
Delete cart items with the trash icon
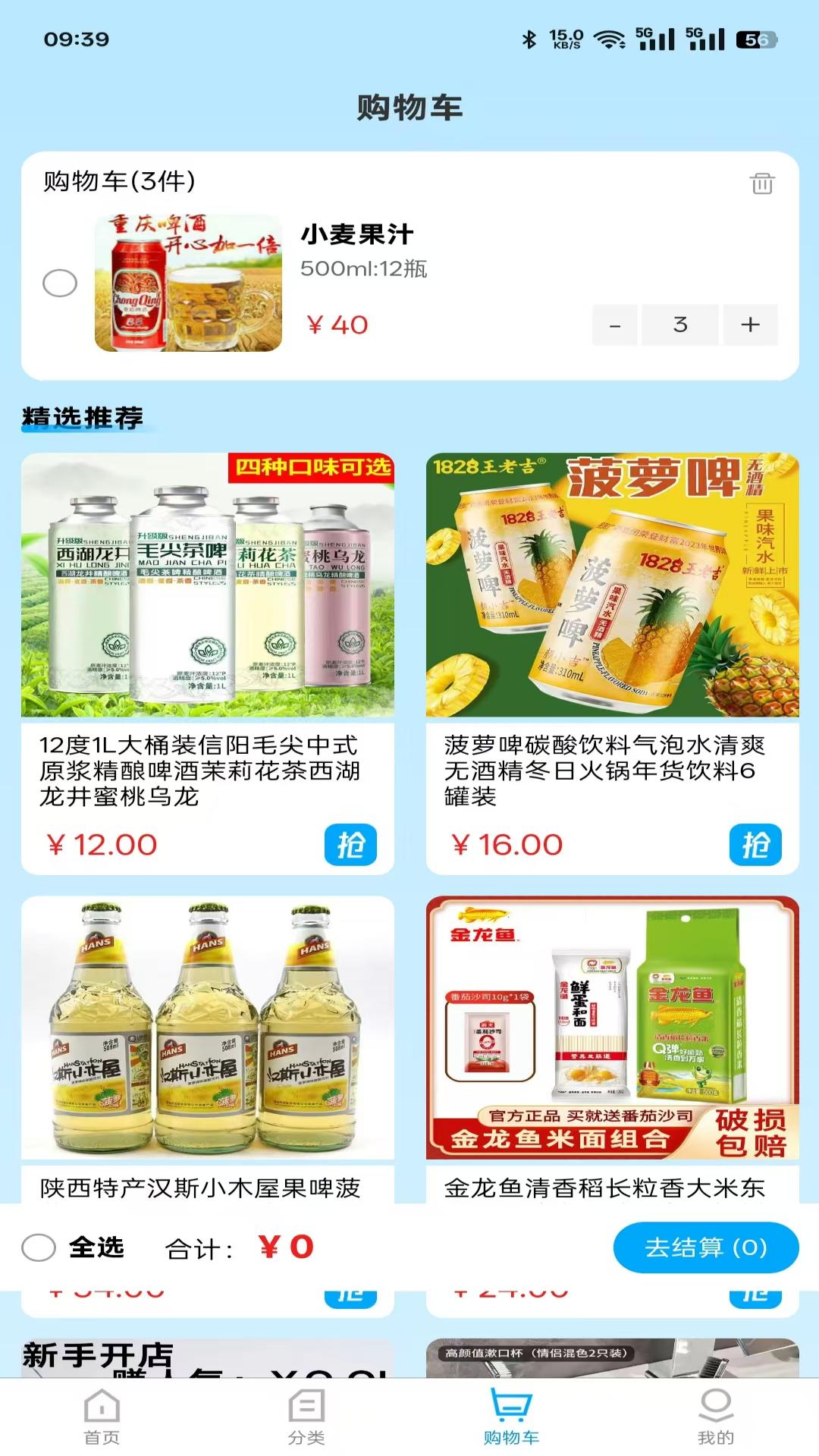pyautogui.click(x=761, y=184)
